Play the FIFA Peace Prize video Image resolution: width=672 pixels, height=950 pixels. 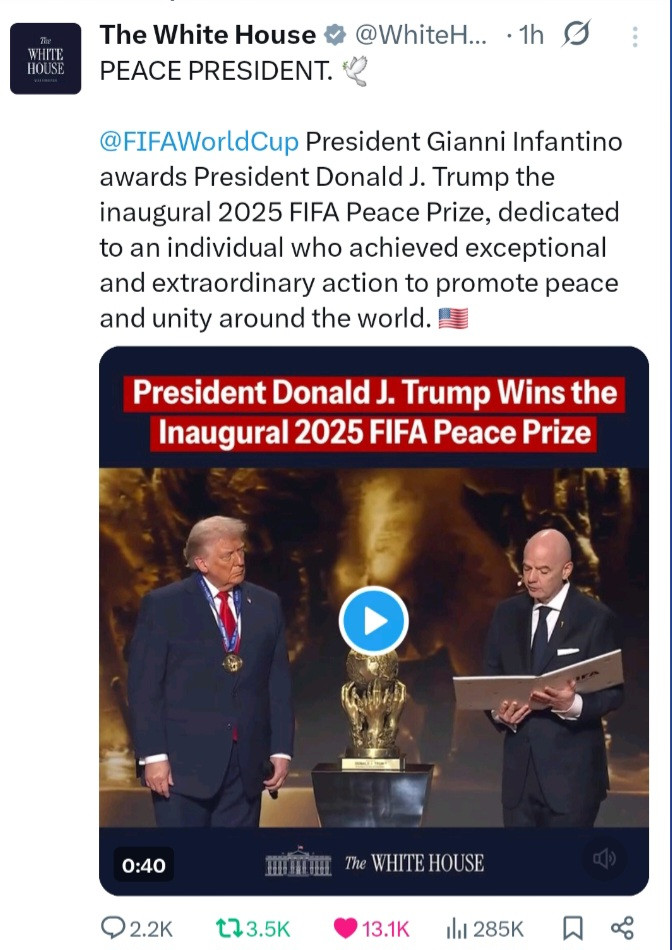click(x=373, y=621)
